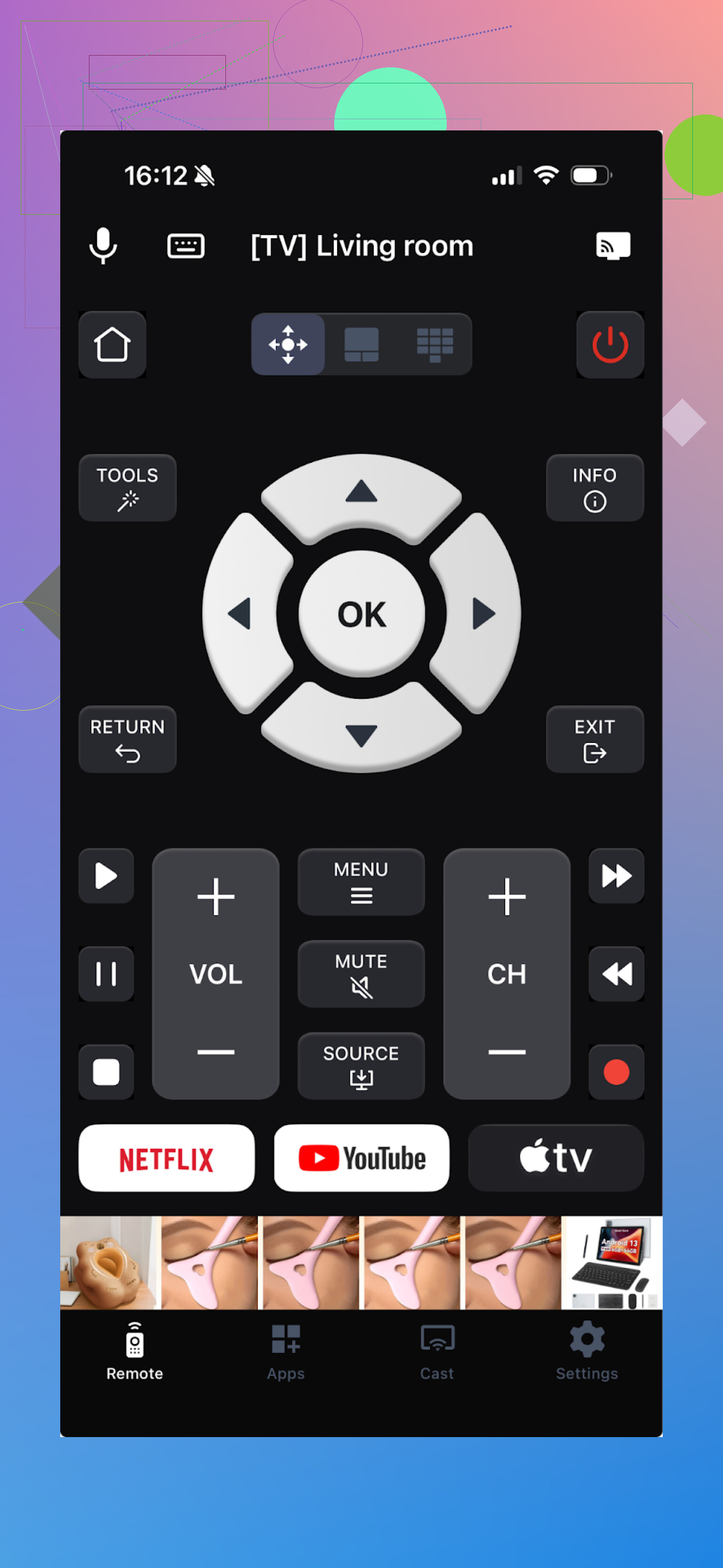Viewport: 723px width, 1568px height.
Task: Show the INFO panel
Action: (x=594, y=487)
